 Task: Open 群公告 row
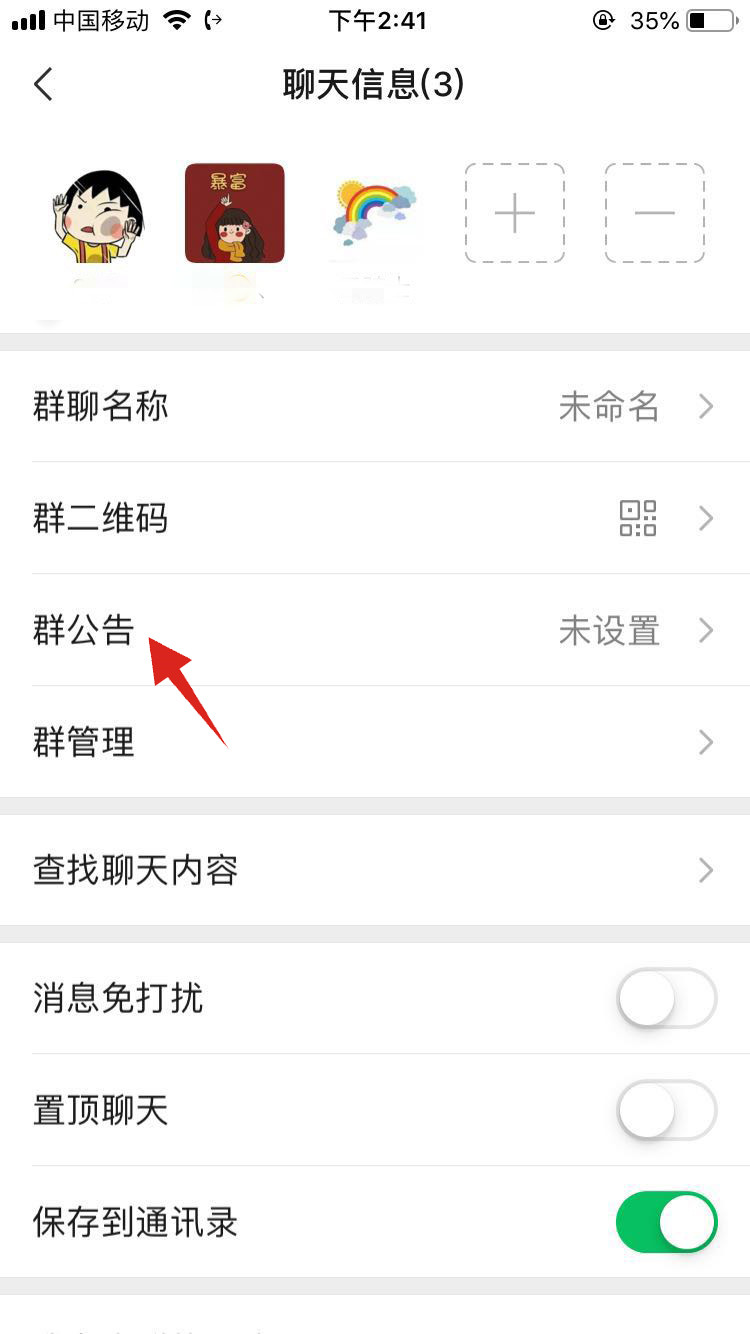click(x=375, y=630)
